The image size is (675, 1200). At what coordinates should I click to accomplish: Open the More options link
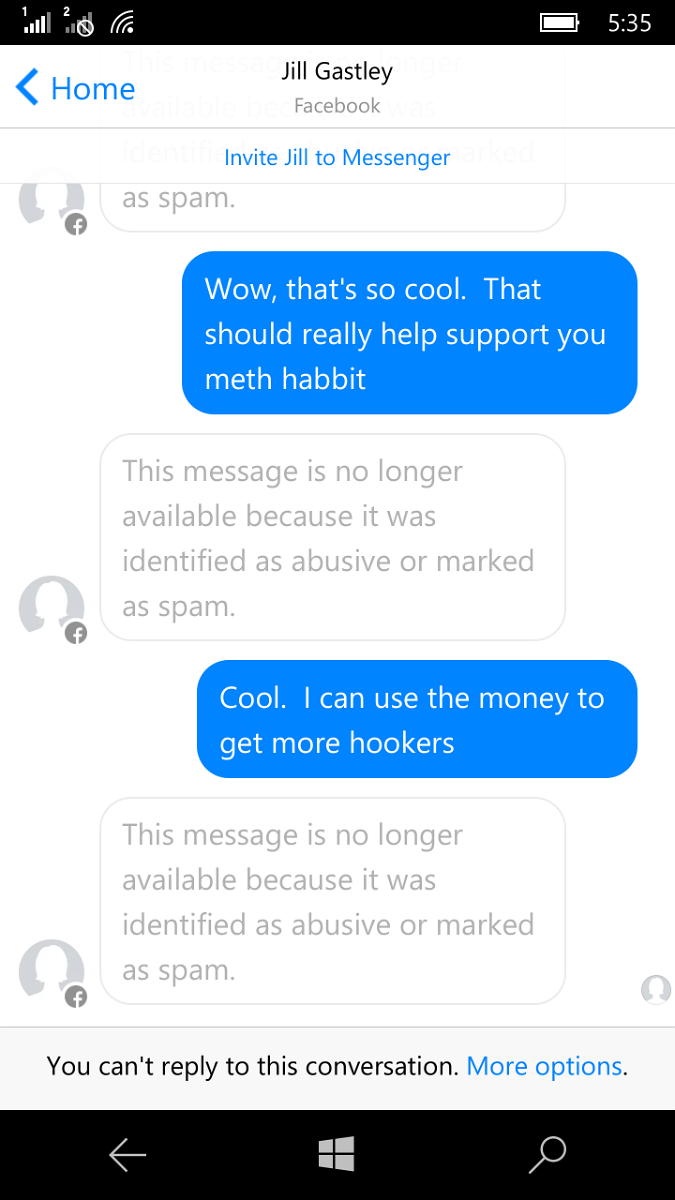coord(544,1066)
